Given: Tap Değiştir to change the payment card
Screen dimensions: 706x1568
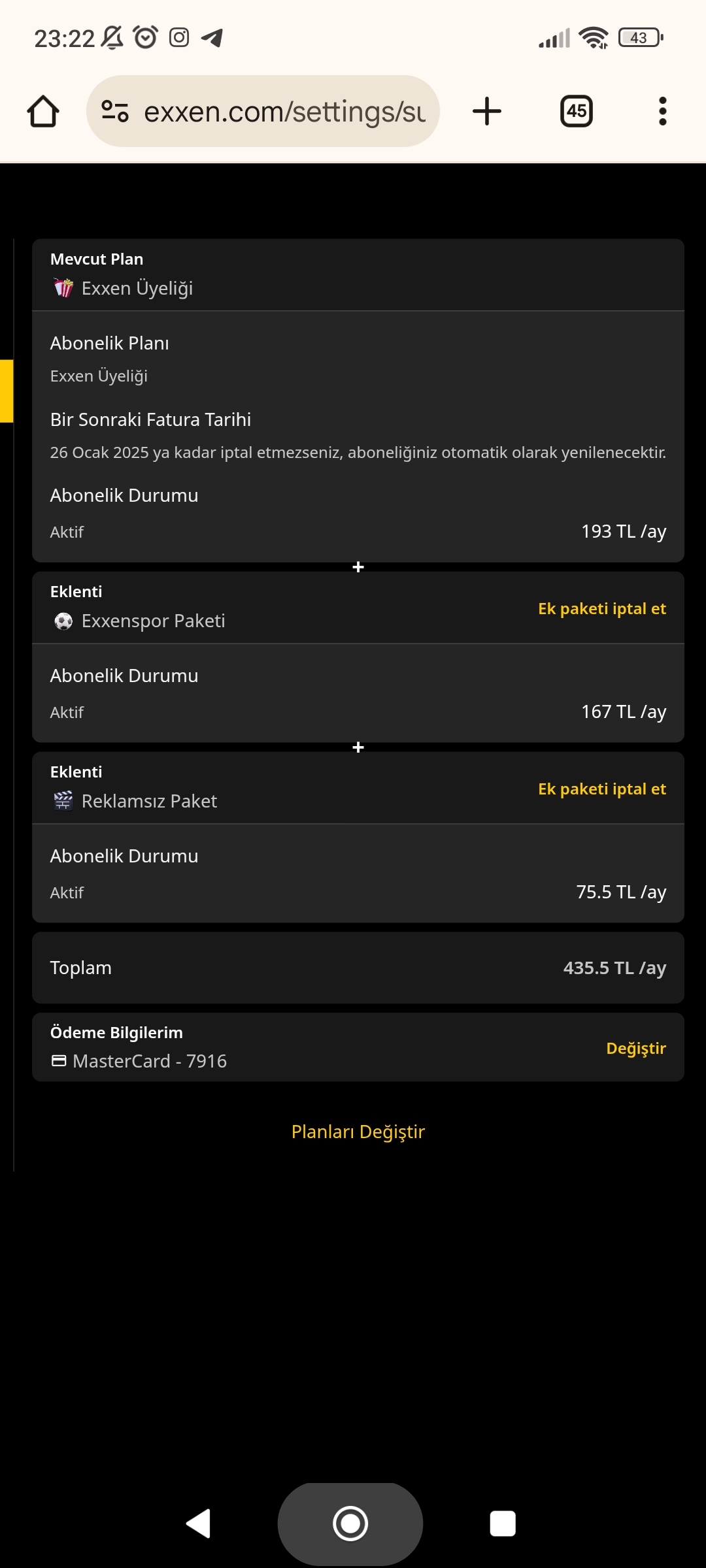Looking at the screenshot, I should 635,1049.
